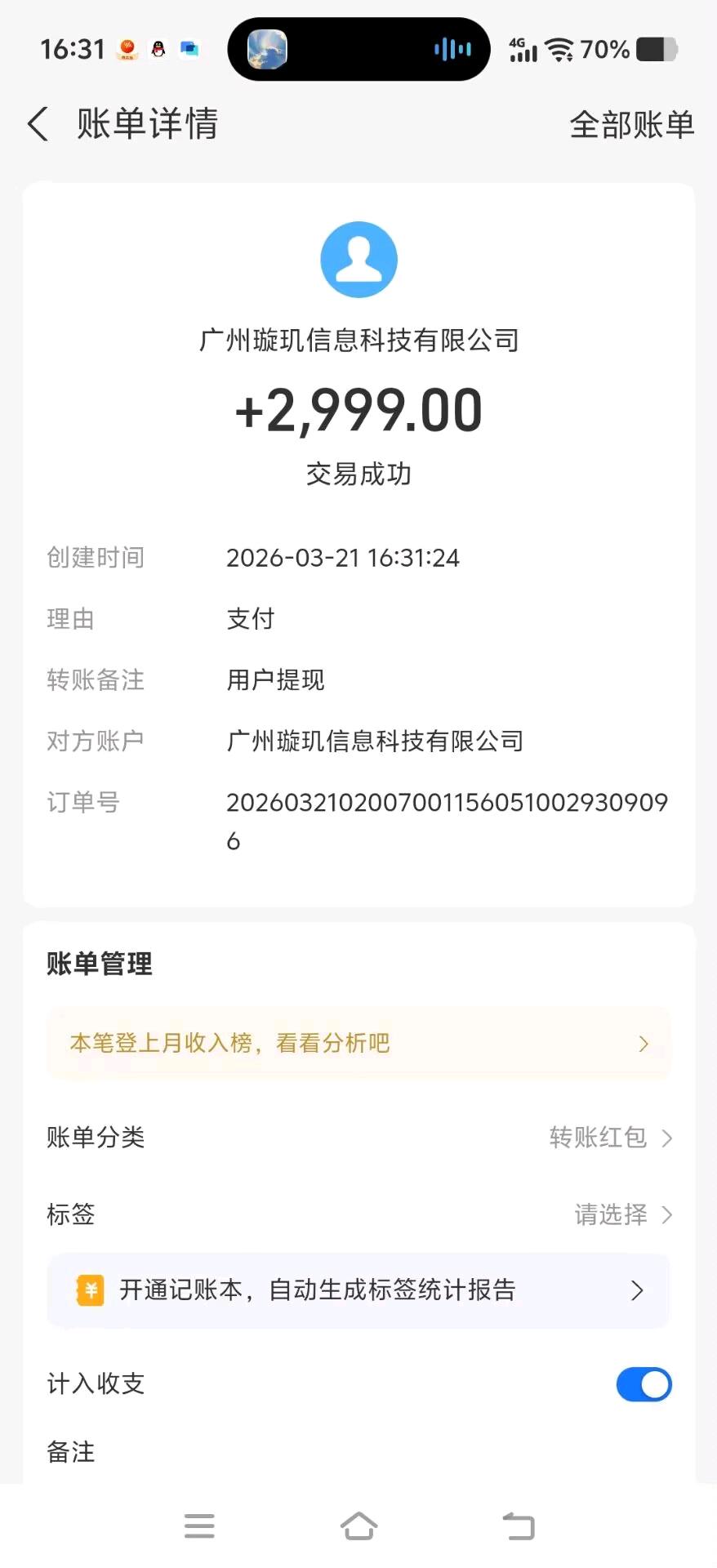Tap the return icon in bottom navigation

coord(518,1523)
